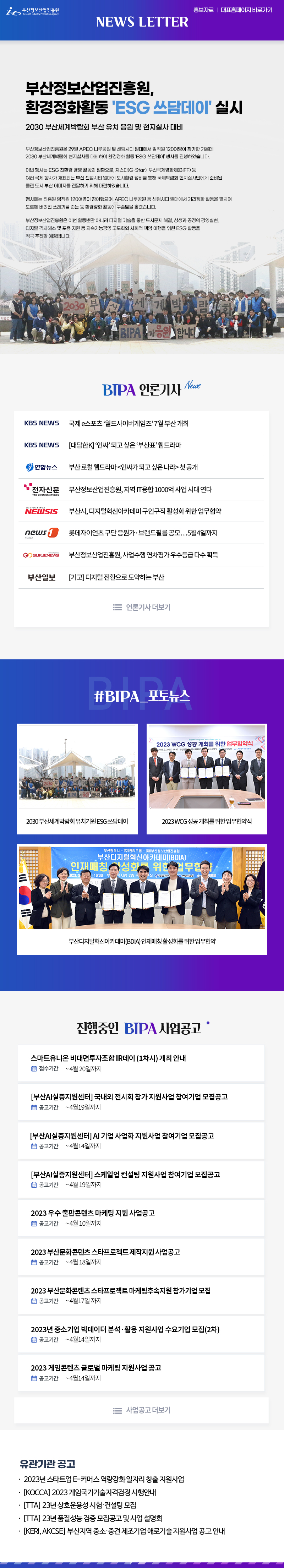This screenshot has width=284, height=1568.
Task: View photo news 2030 부산세계박람회 유치기원 ESG 쓰담데이
Action: pos(77,778)
